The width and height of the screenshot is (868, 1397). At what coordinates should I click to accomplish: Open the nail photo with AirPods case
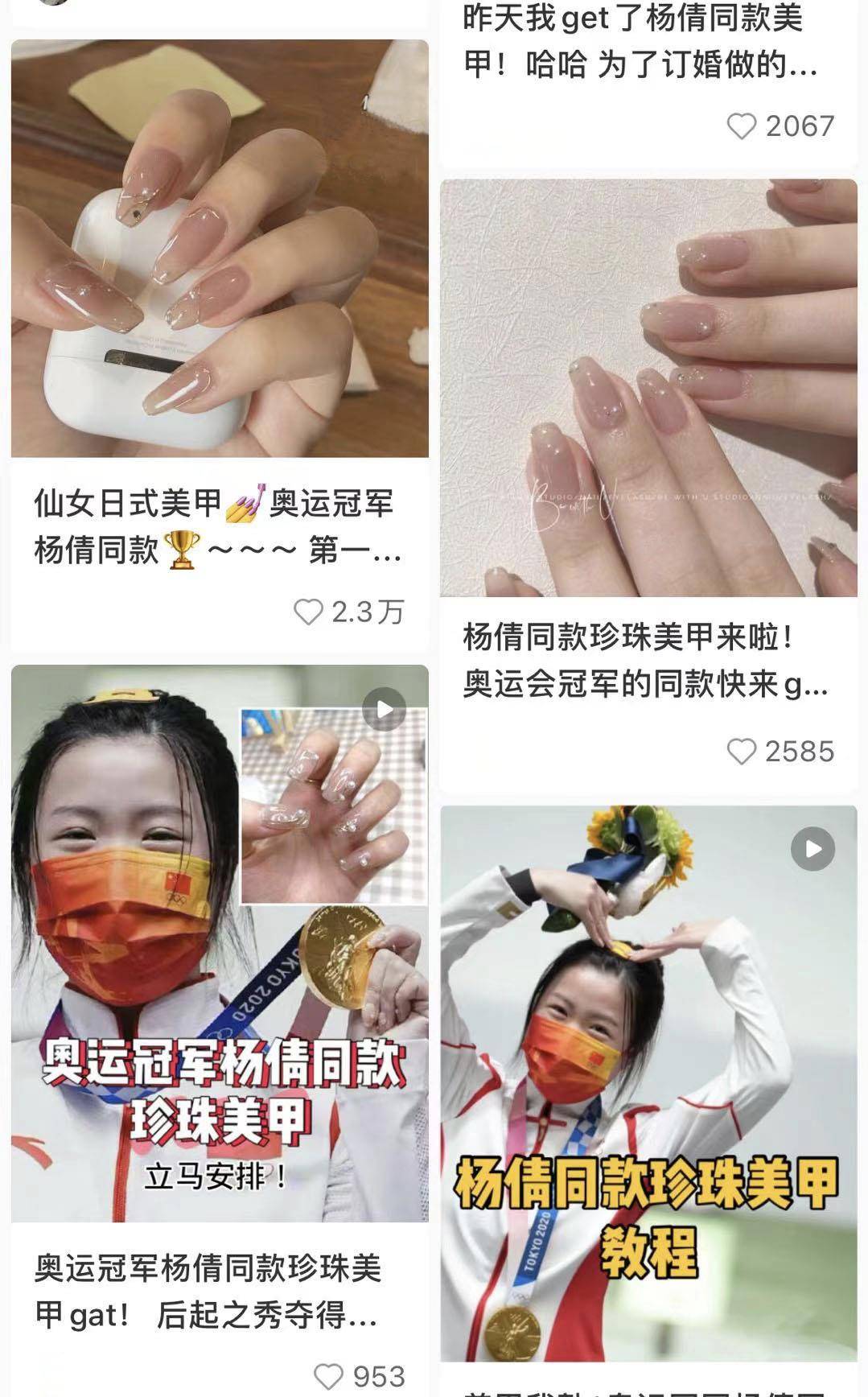(220, 248)
